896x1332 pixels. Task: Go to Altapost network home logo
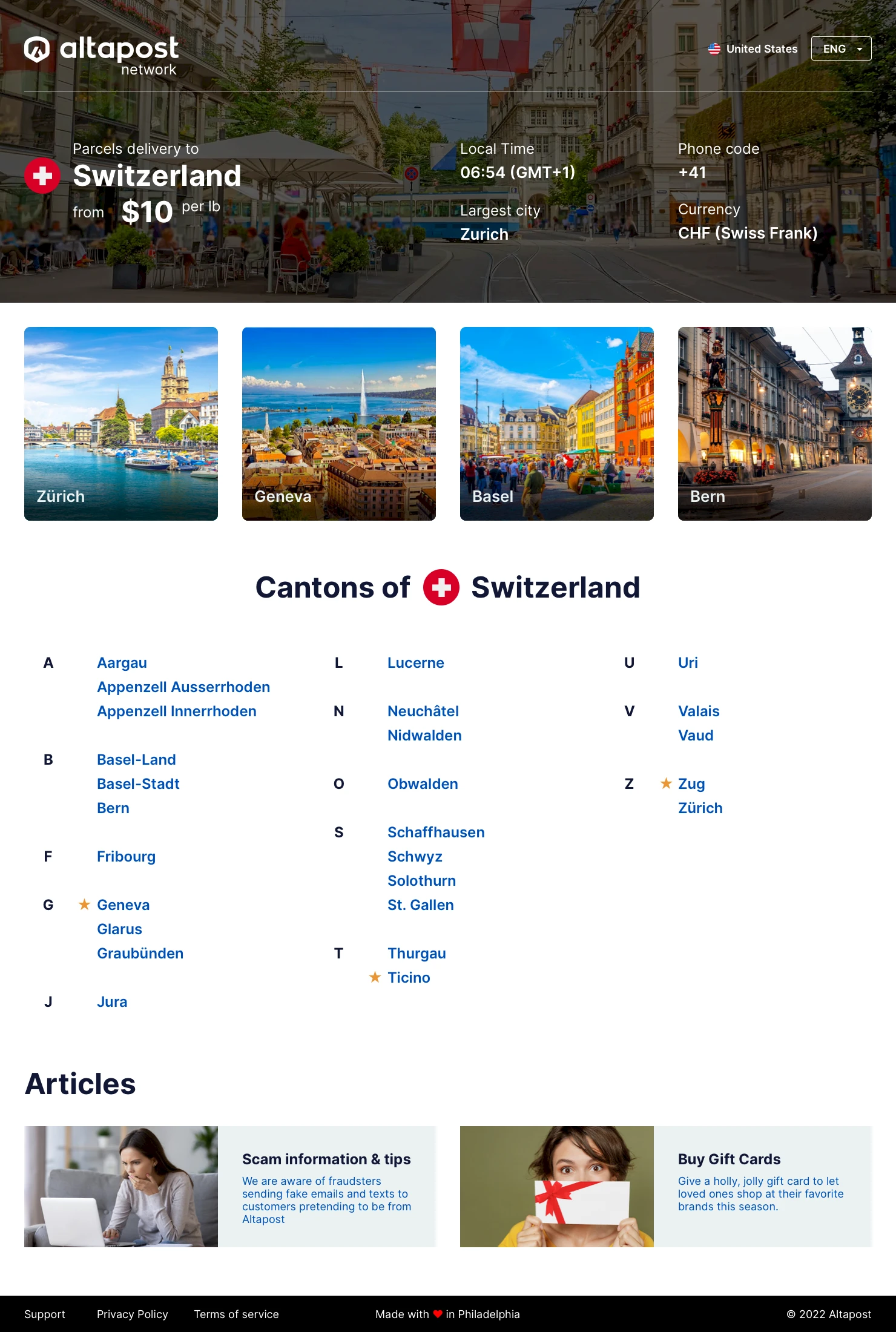pos(101,56)
